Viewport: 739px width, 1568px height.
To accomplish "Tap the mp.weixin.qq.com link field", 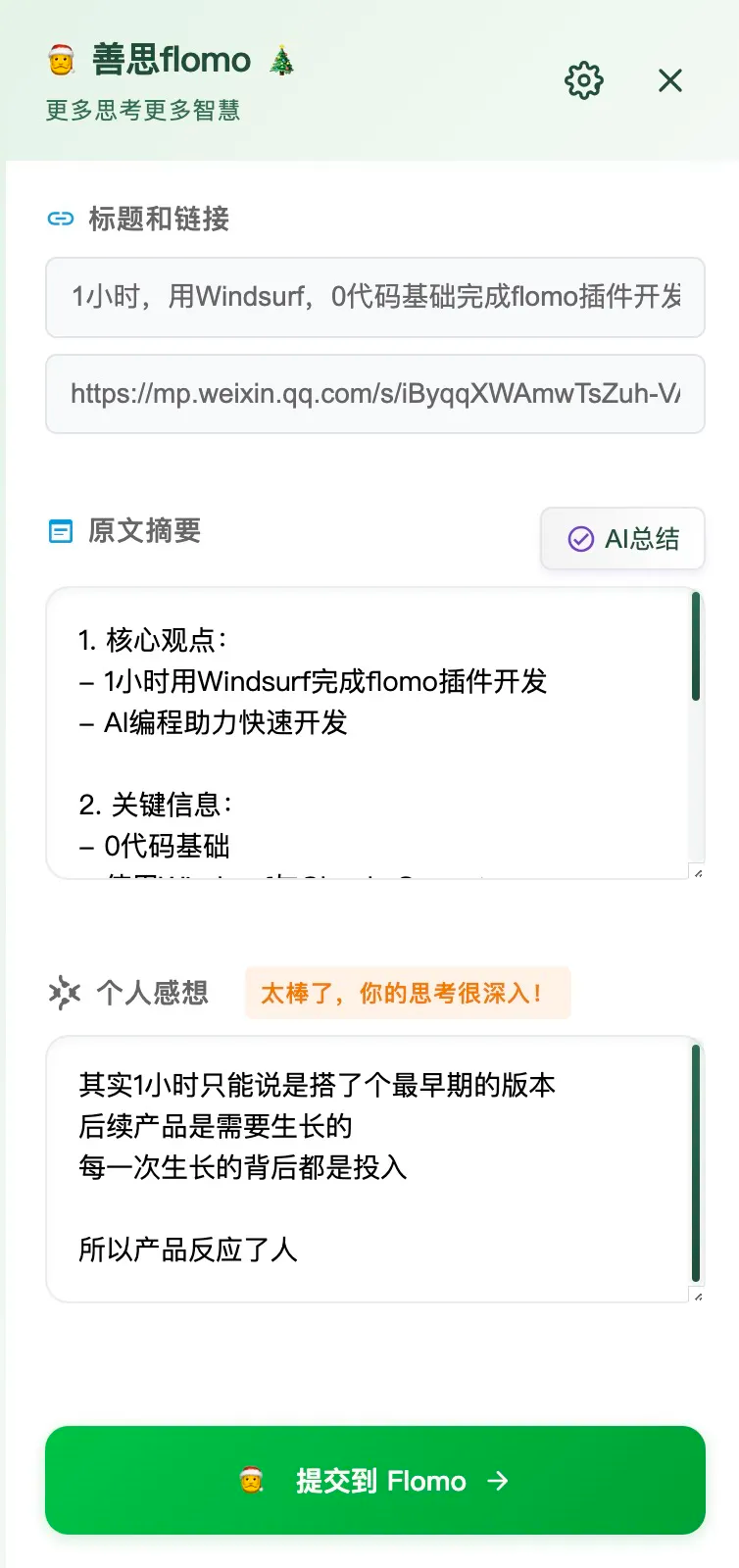I will [375, 394].
